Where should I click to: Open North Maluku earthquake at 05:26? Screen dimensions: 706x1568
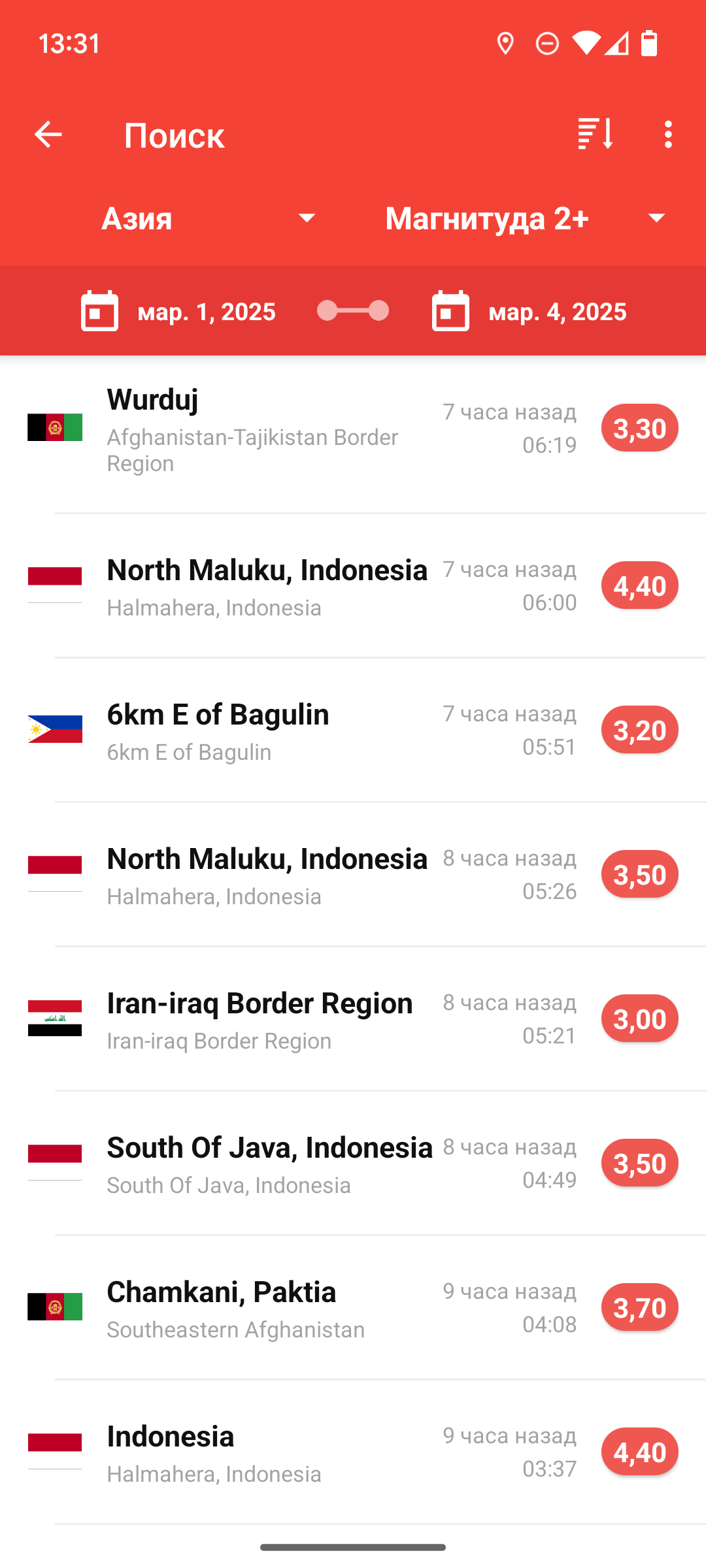click(353, 875)
